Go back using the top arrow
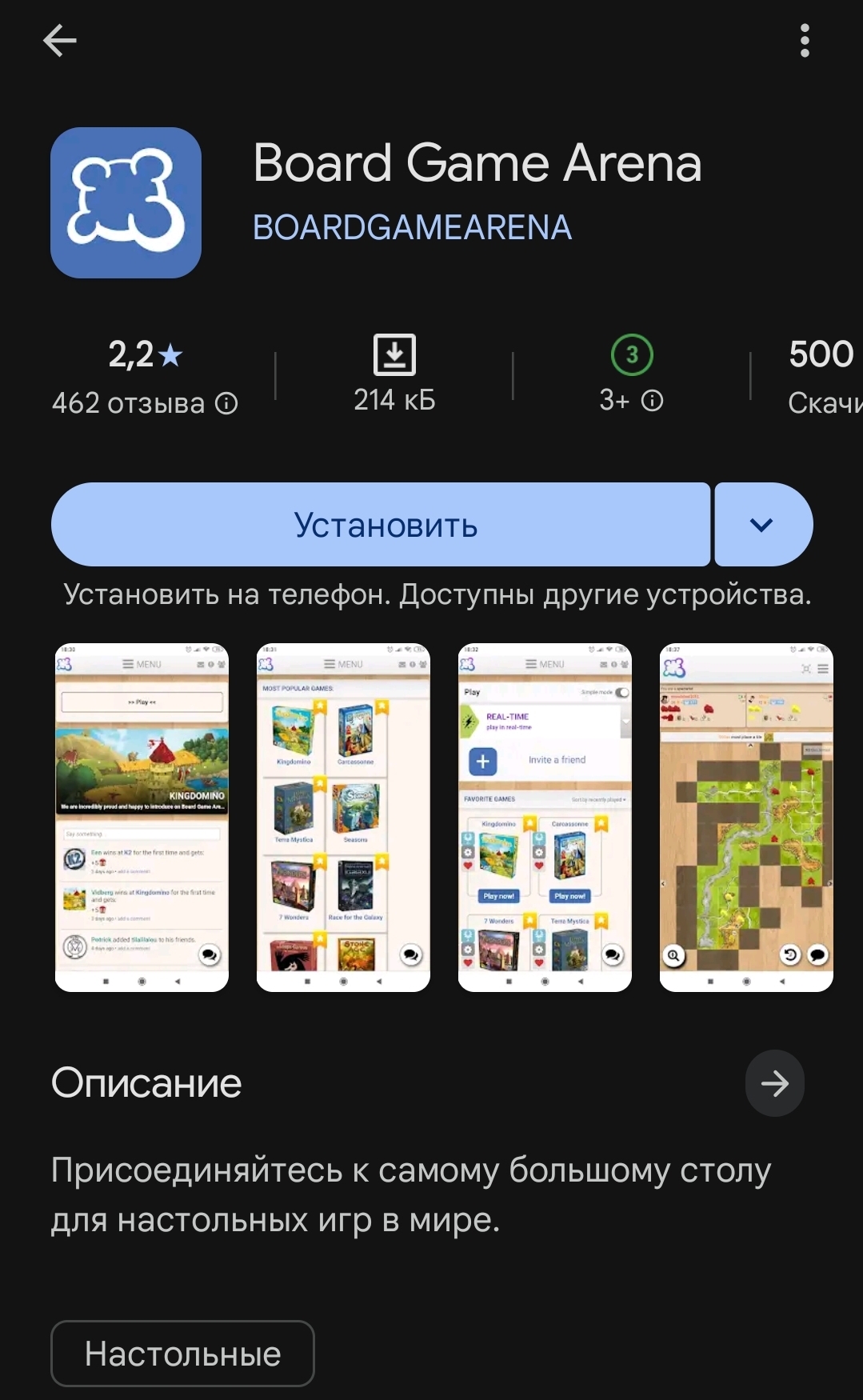 (x=60, y=41)
